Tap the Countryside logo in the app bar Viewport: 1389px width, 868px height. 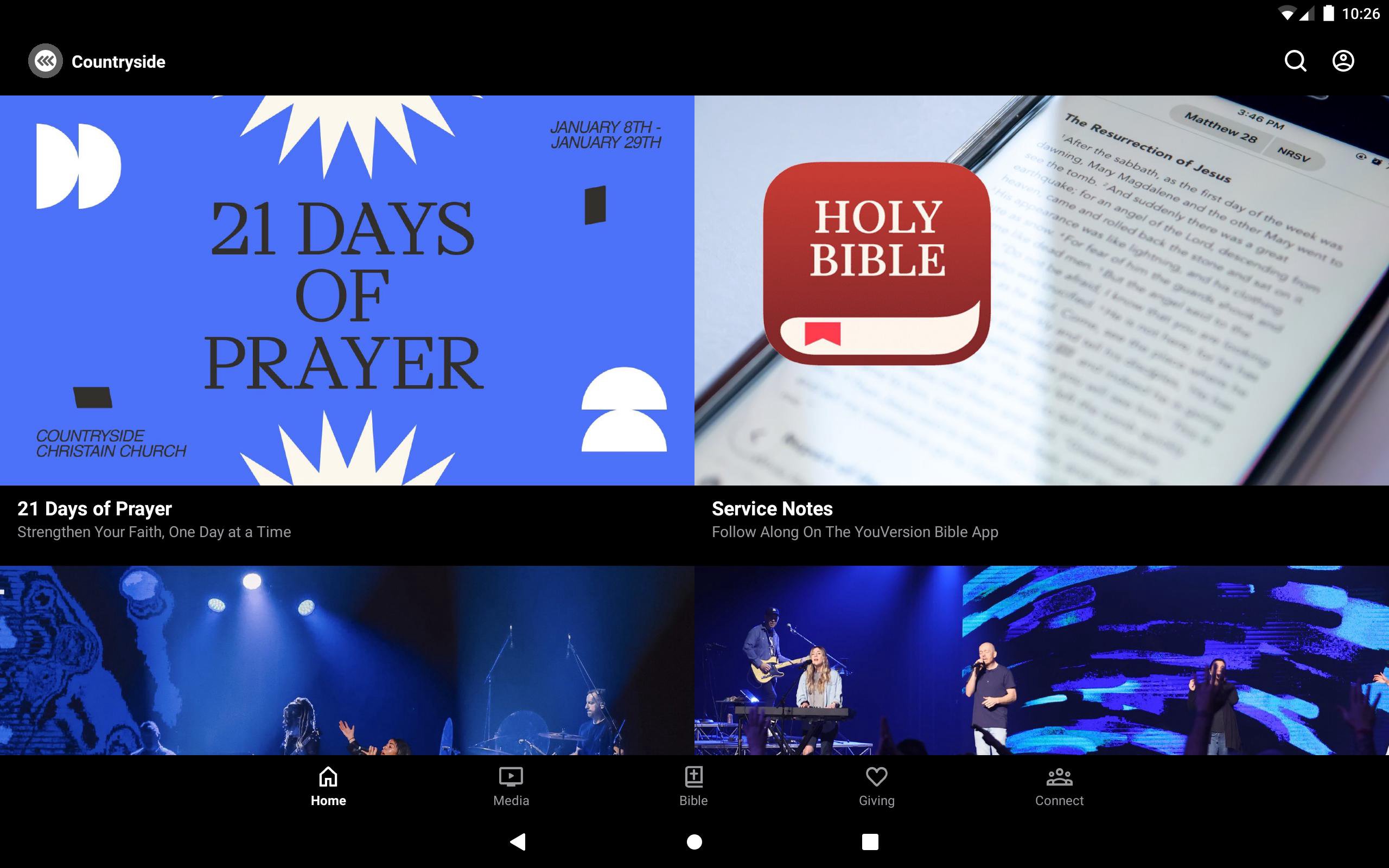46,61
